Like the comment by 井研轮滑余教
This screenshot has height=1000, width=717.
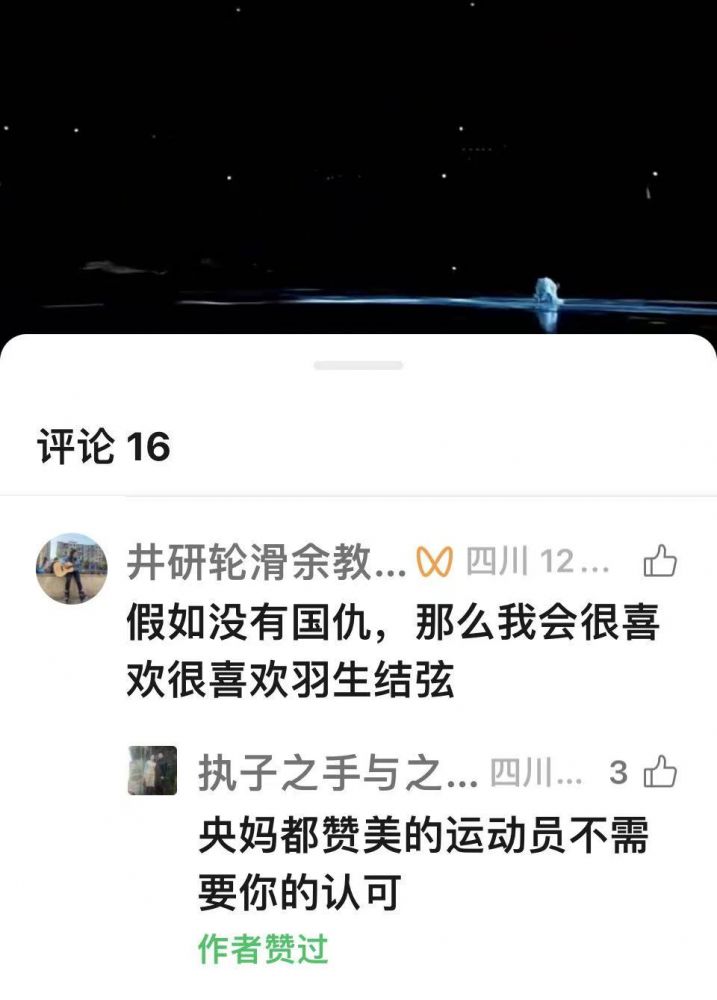[660, 563]
